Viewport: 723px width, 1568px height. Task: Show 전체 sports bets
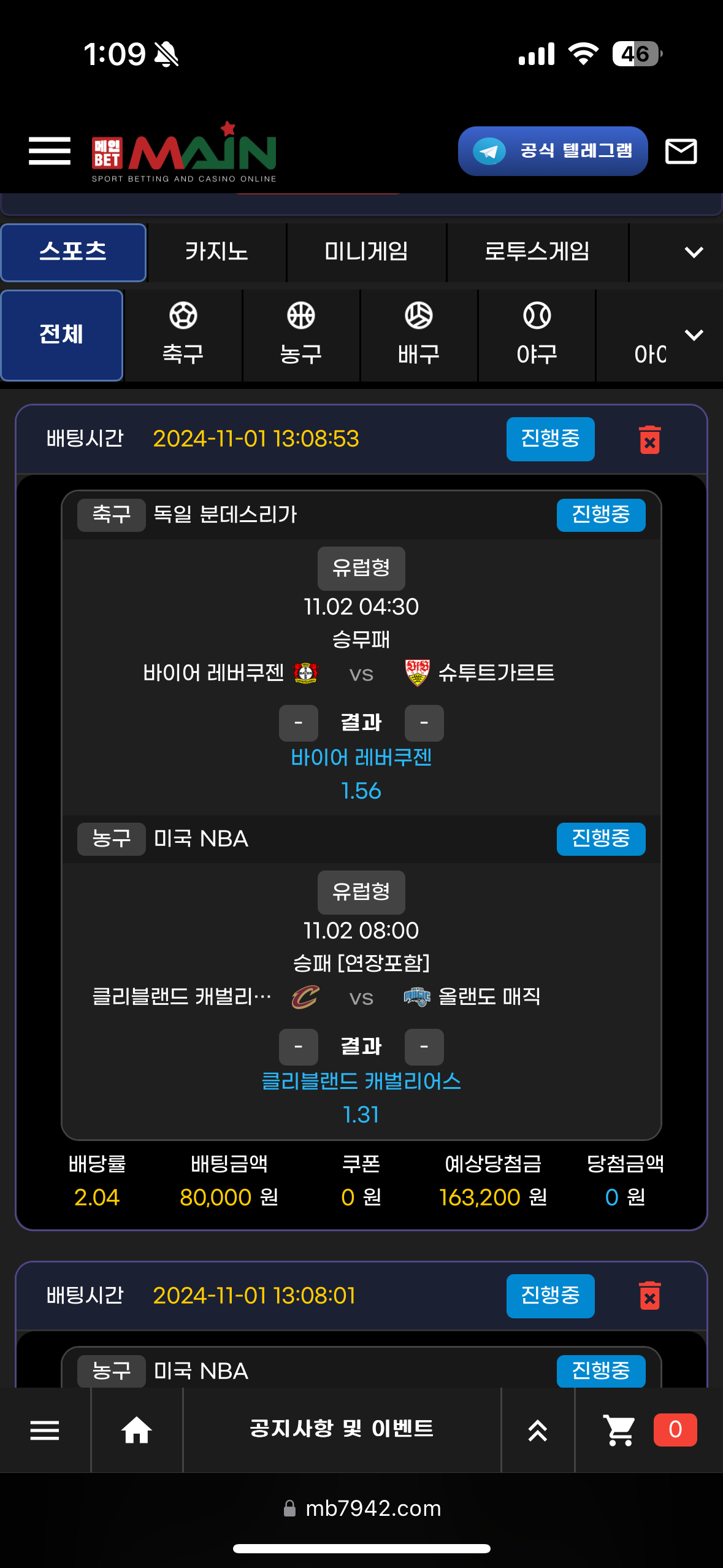coord(62,335)
